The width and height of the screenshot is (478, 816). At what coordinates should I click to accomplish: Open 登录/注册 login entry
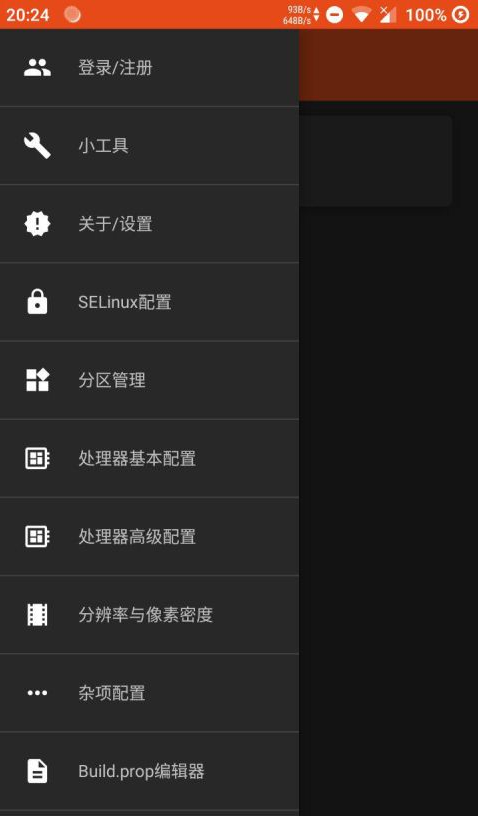[149, 68]
